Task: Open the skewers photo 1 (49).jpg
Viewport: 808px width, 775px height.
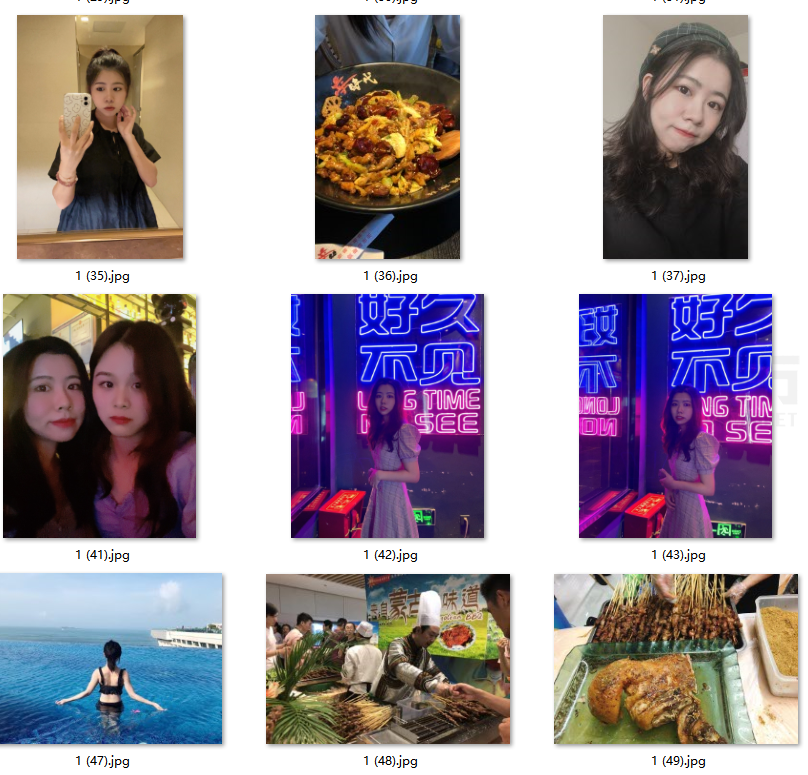Action: tap(676, 658)
